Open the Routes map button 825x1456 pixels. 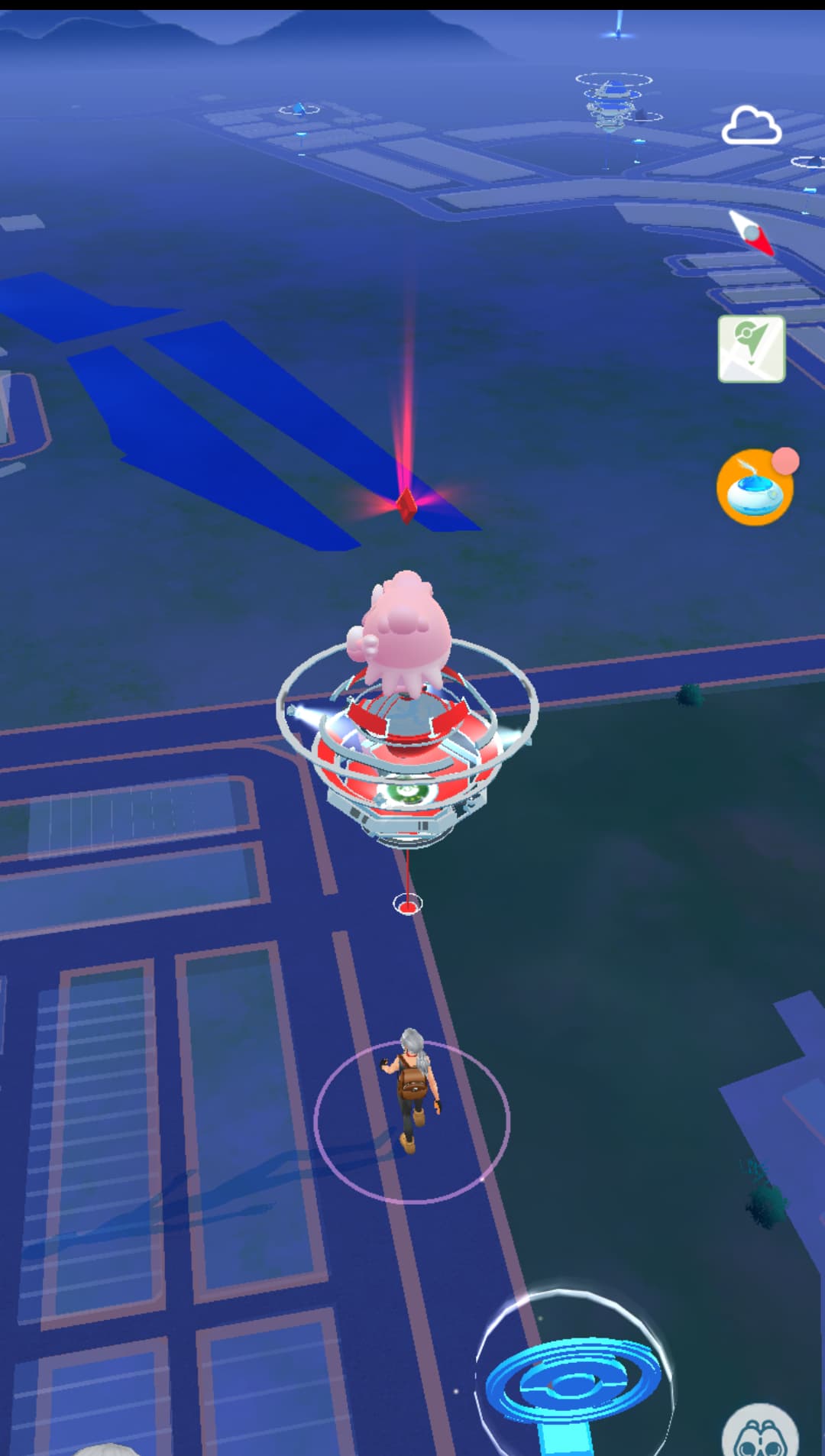pos(752,349)
